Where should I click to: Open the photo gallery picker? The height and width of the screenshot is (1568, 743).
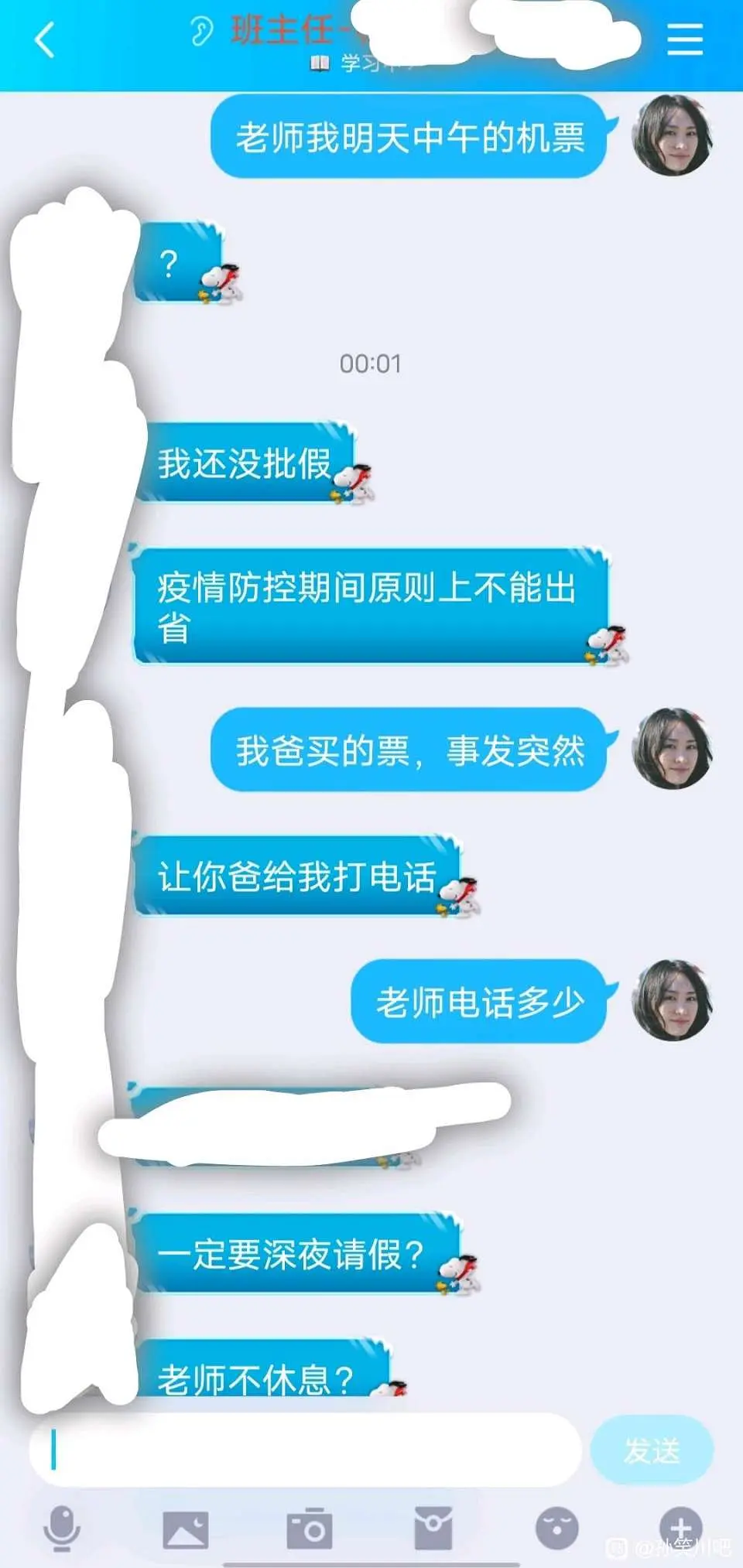(186, 1529)
